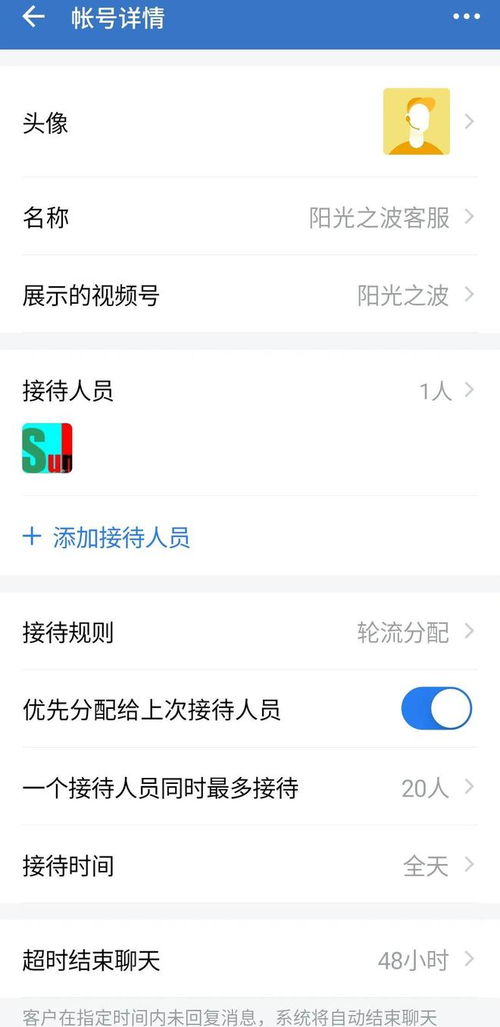
Task: Go back using the top-left arrow
Action: [x=33, y=17]
